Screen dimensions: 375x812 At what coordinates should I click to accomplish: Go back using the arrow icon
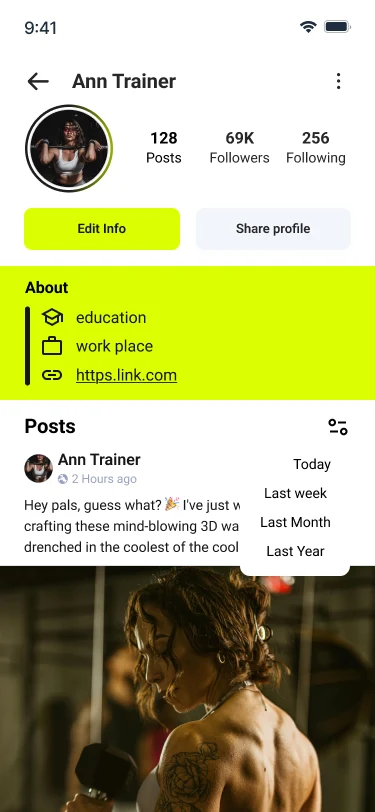[x=38, y=81]
